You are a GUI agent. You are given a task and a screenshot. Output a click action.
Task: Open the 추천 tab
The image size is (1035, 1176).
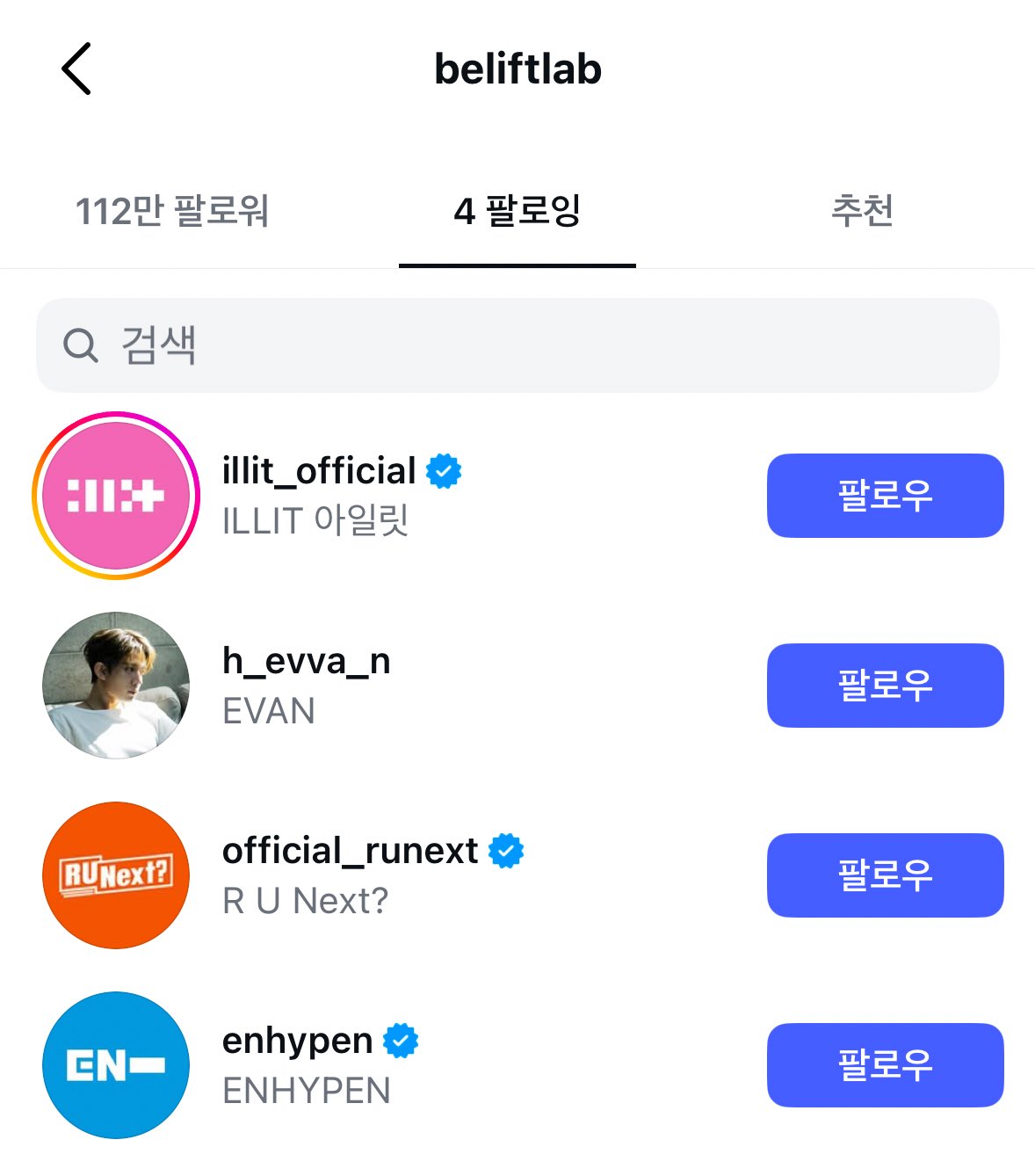coord(862,211)
